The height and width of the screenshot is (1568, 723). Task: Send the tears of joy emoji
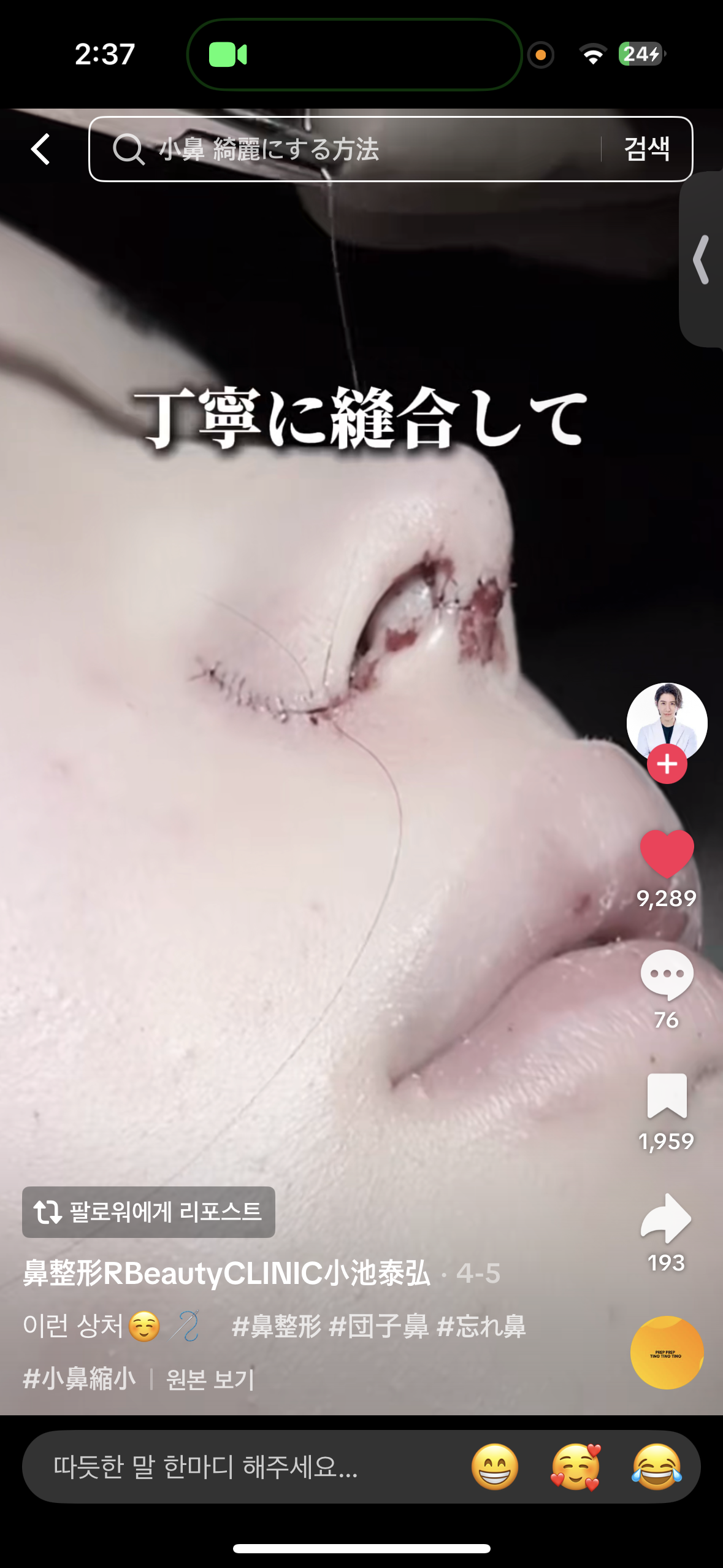pyautogui.click(x=657, y=1467)
